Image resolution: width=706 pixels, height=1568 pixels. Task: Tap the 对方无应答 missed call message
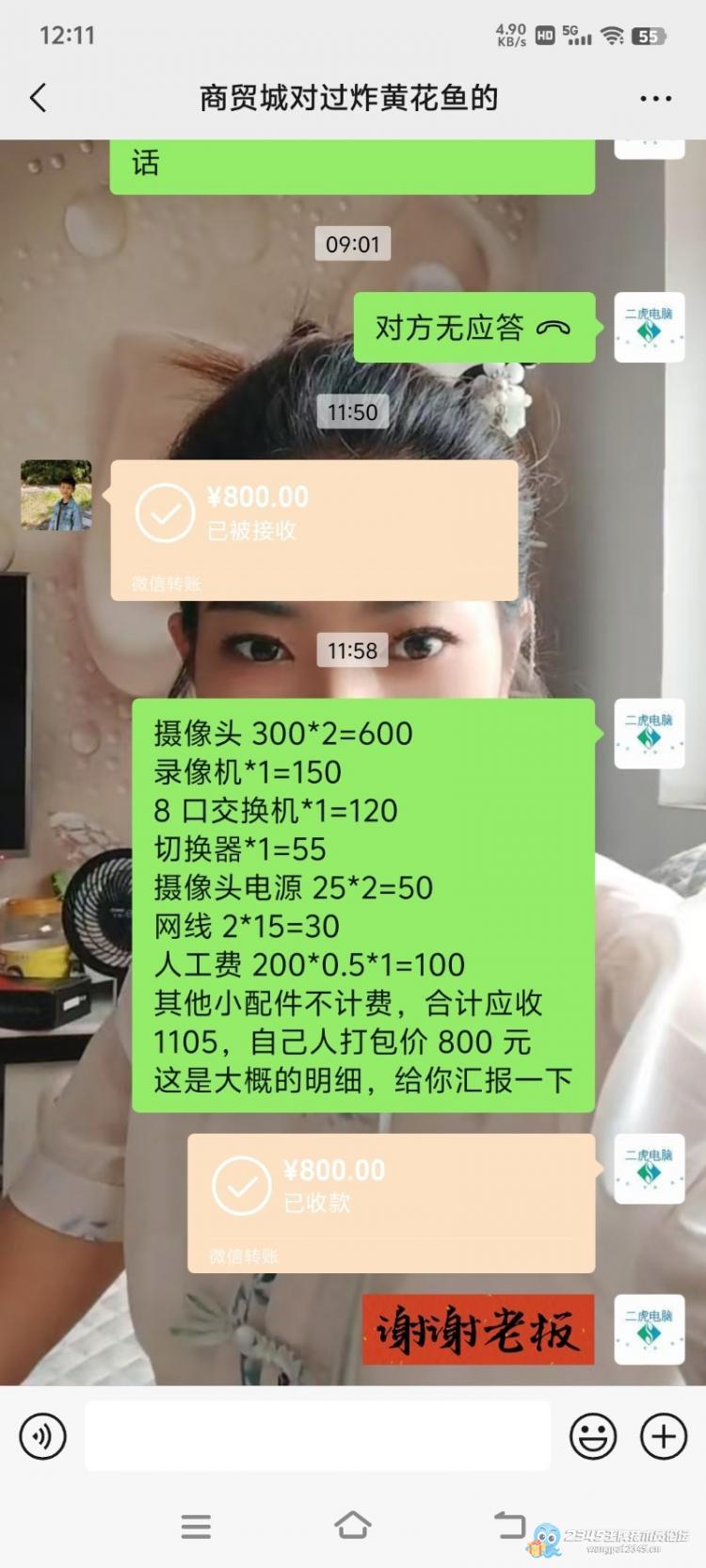point(473,328)
